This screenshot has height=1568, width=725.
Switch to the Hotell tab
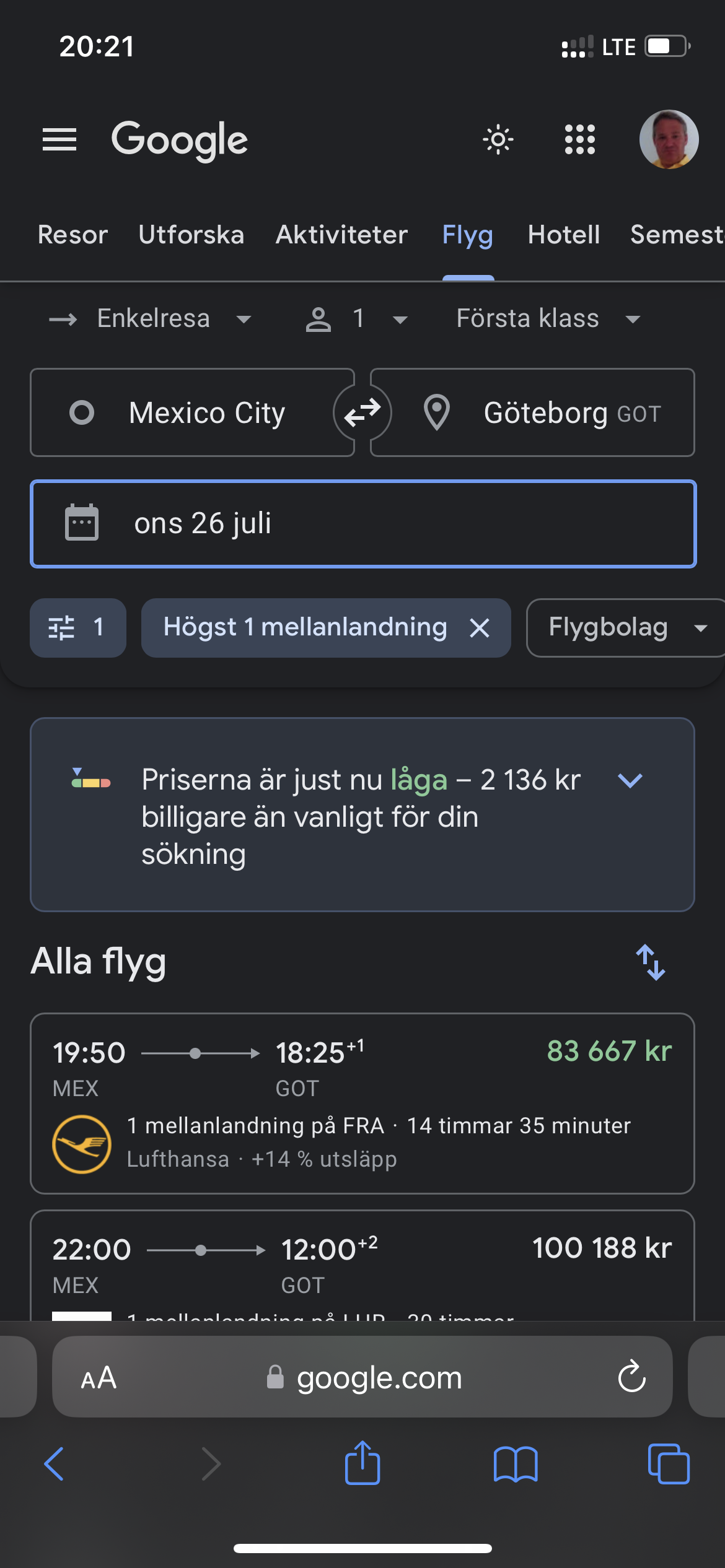point(563,235)
